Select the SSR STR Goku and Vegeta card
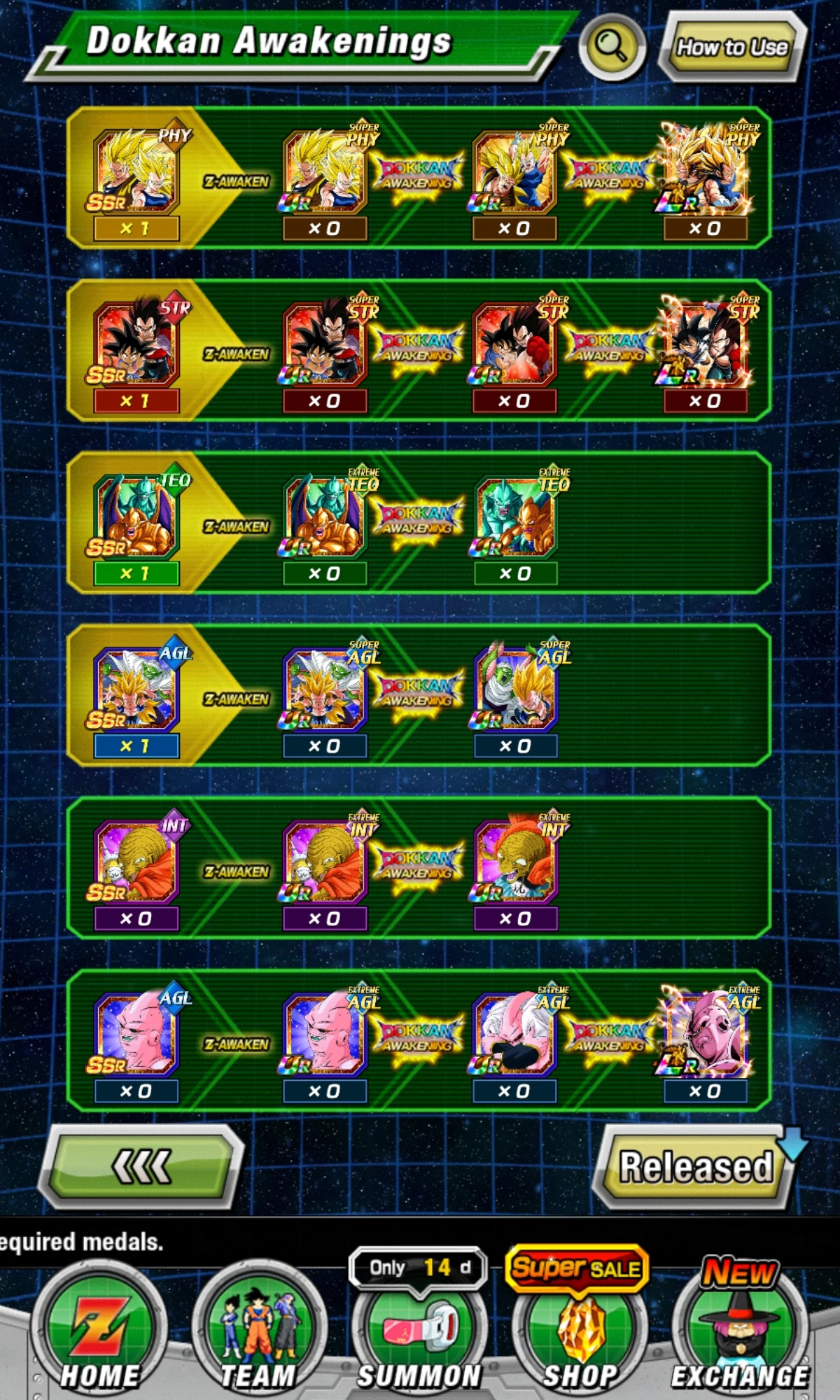This screenshot has height=1400, width=840. [136, 344]
